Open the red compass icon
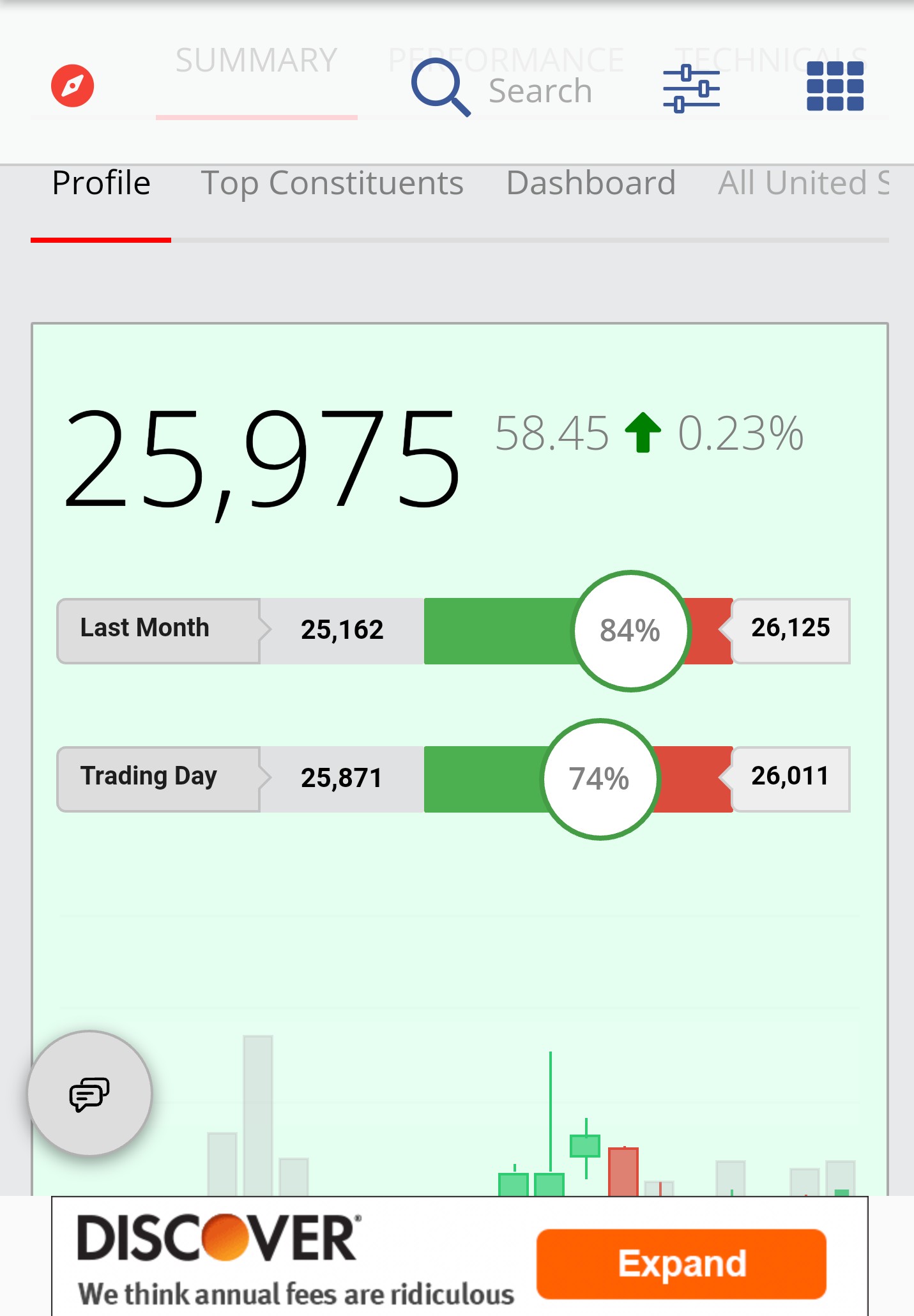Image resolution: width=914 pixels, height=1316 pixels. pos(73,86)
